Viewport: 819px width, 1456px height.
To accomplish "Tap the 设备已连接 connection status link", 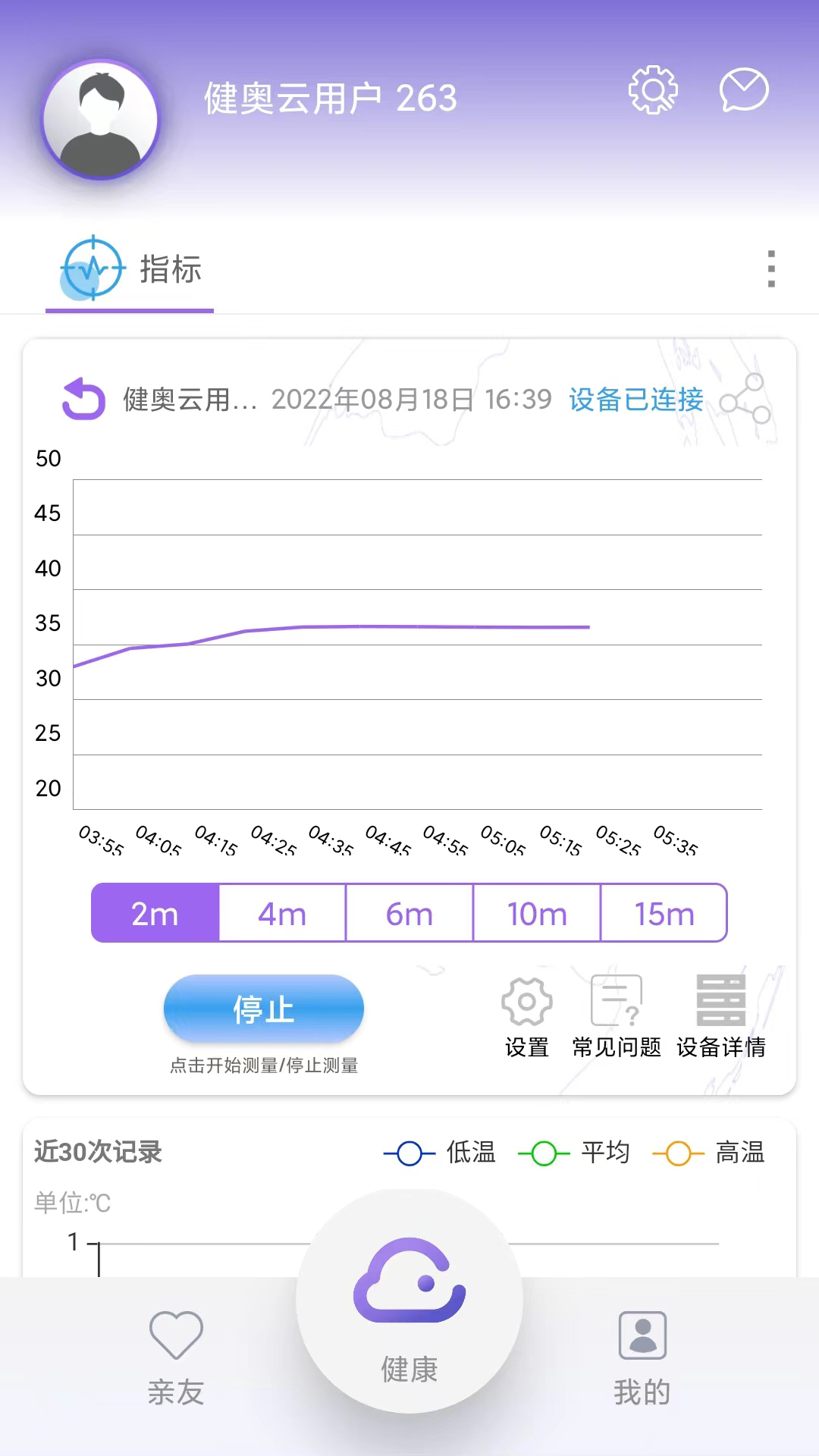I will pyautogui.click(x=635, y=400).
